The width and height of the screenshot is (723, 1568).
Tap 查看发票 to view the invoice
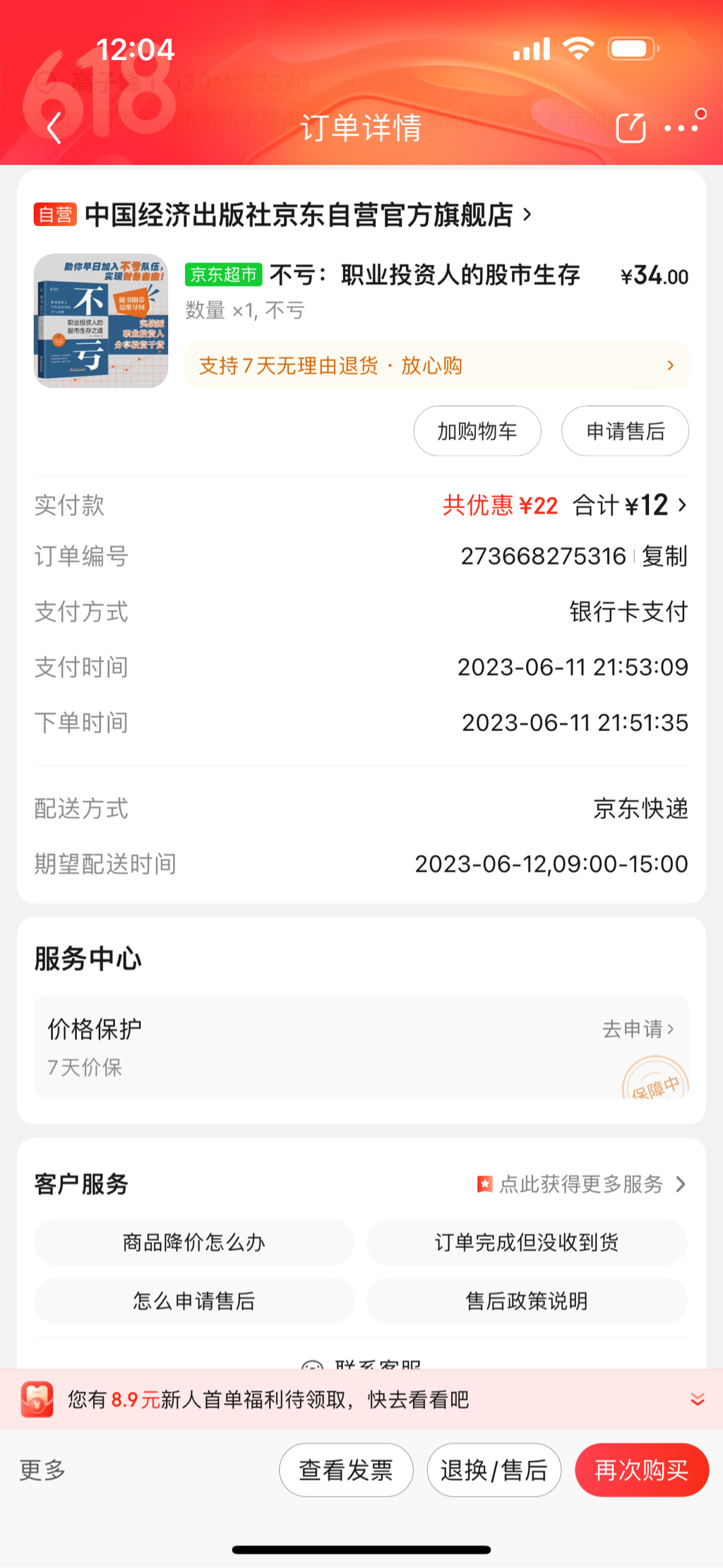coord(346,1470)
